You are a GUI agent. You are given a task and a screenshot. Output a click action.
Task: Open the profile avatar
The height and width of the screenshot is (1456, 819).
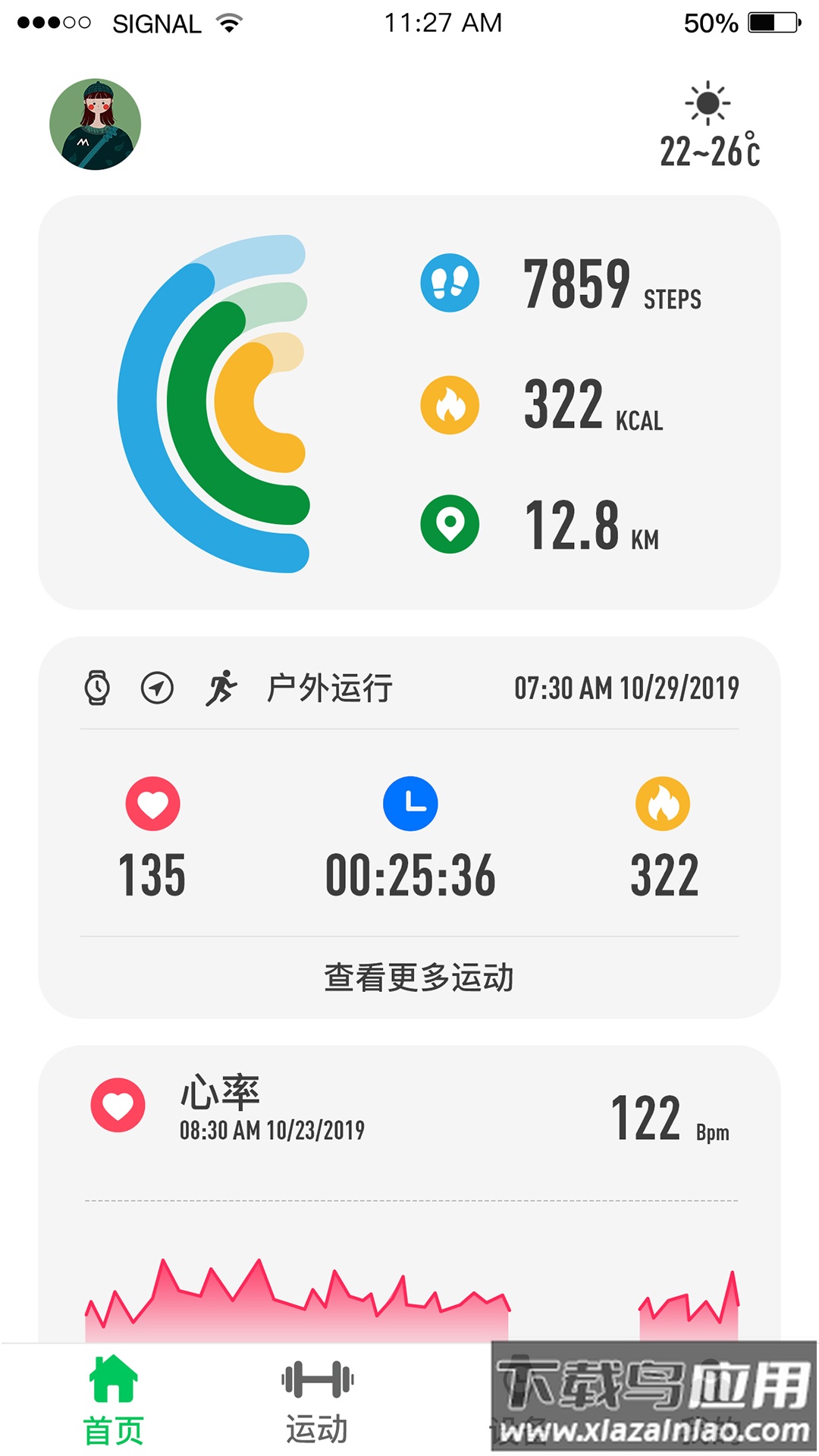(x=96, y=124)
